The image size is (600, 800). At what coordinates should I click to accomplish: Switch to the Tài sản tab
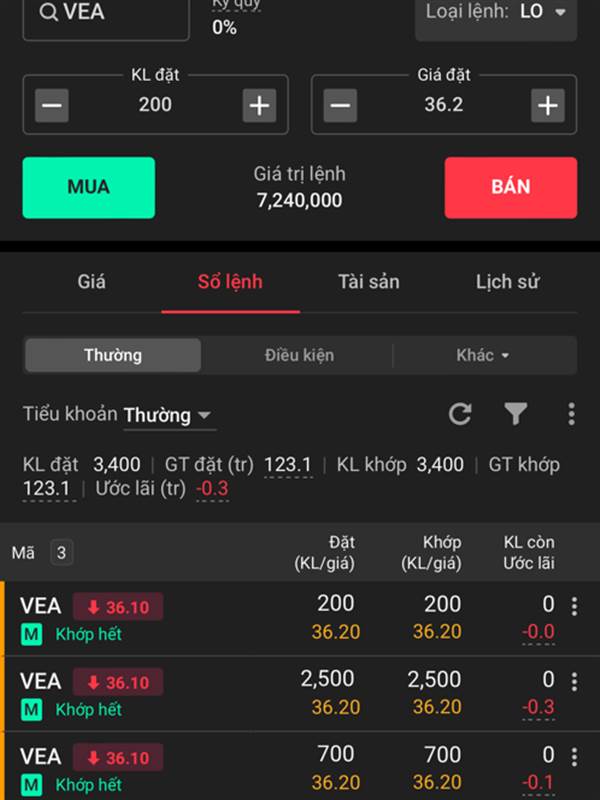pyautogui.click(x=369, y=282)
